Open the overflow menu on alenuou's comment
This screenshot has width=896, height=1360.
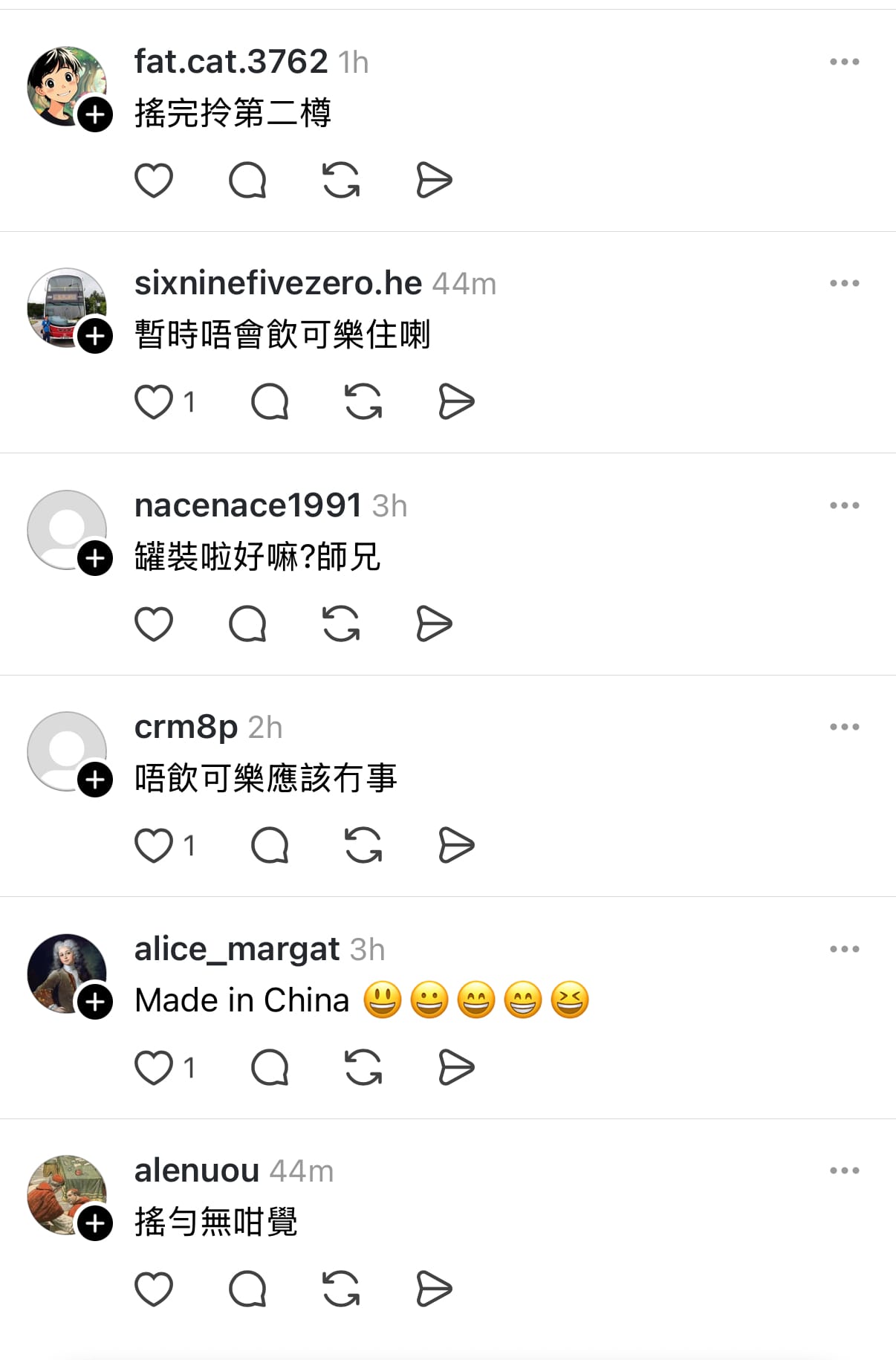tap(844, 1170)
